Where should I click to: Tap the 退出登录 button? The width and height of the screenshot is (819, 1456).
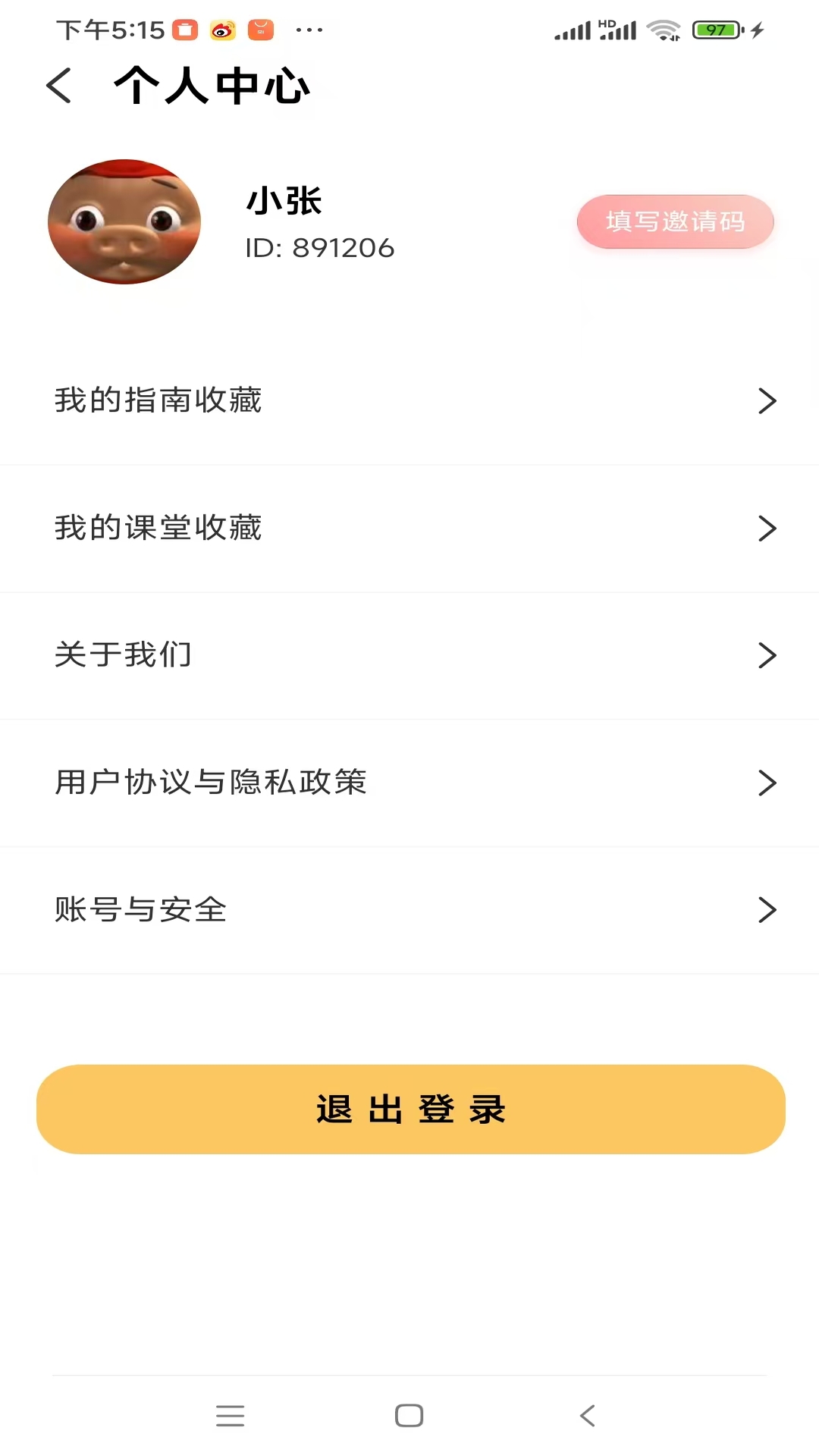pos(409,1109)
